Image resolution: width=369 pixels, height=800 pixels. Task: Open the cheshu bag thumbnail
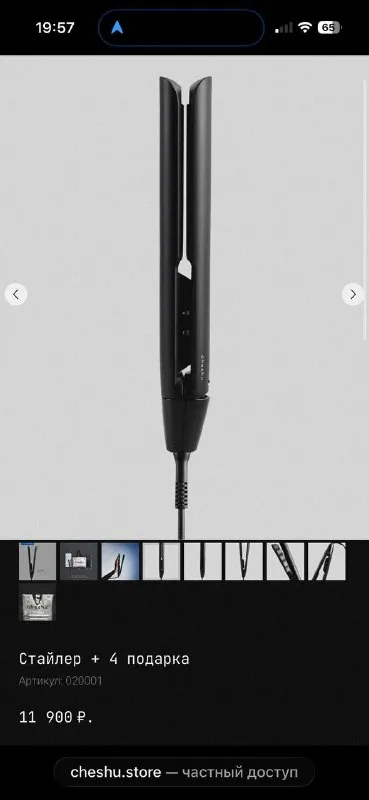coord(38,603)
